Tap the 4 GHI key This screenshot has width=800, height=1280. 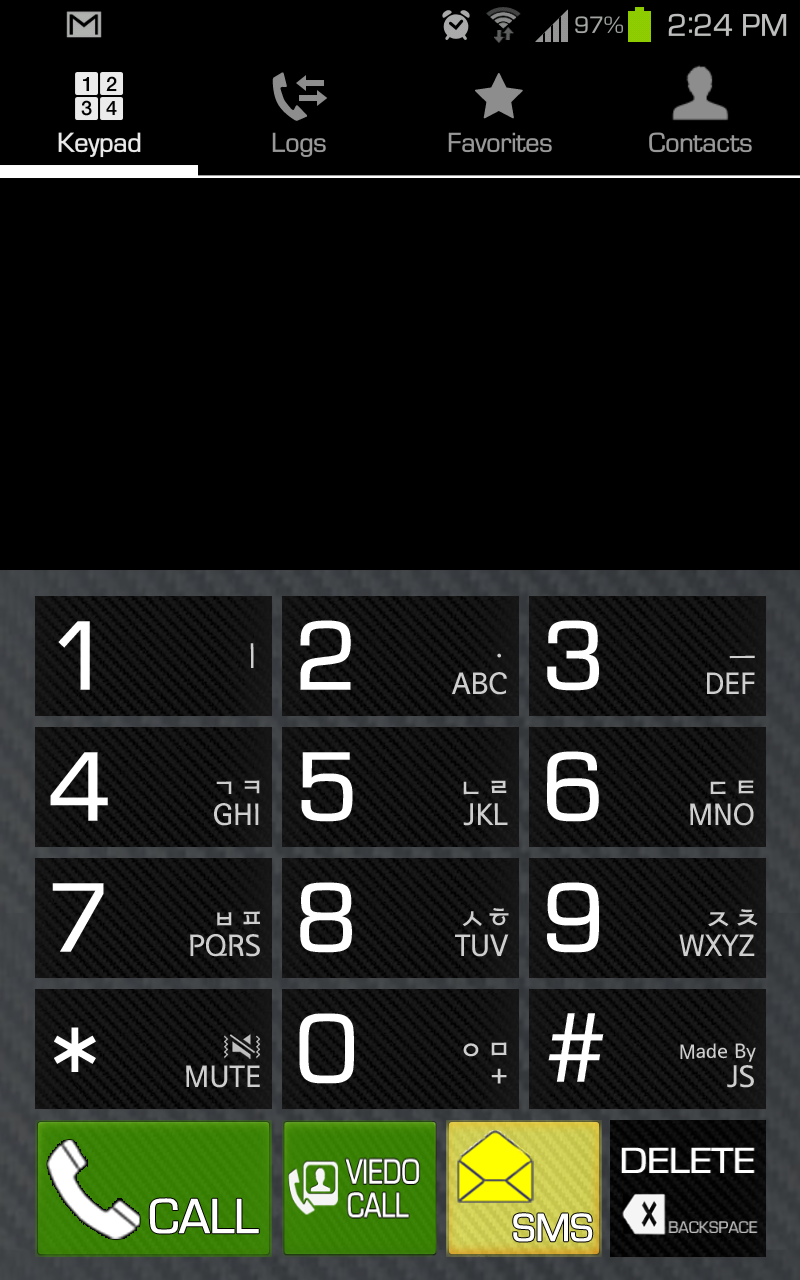click(x=153, y=787)
